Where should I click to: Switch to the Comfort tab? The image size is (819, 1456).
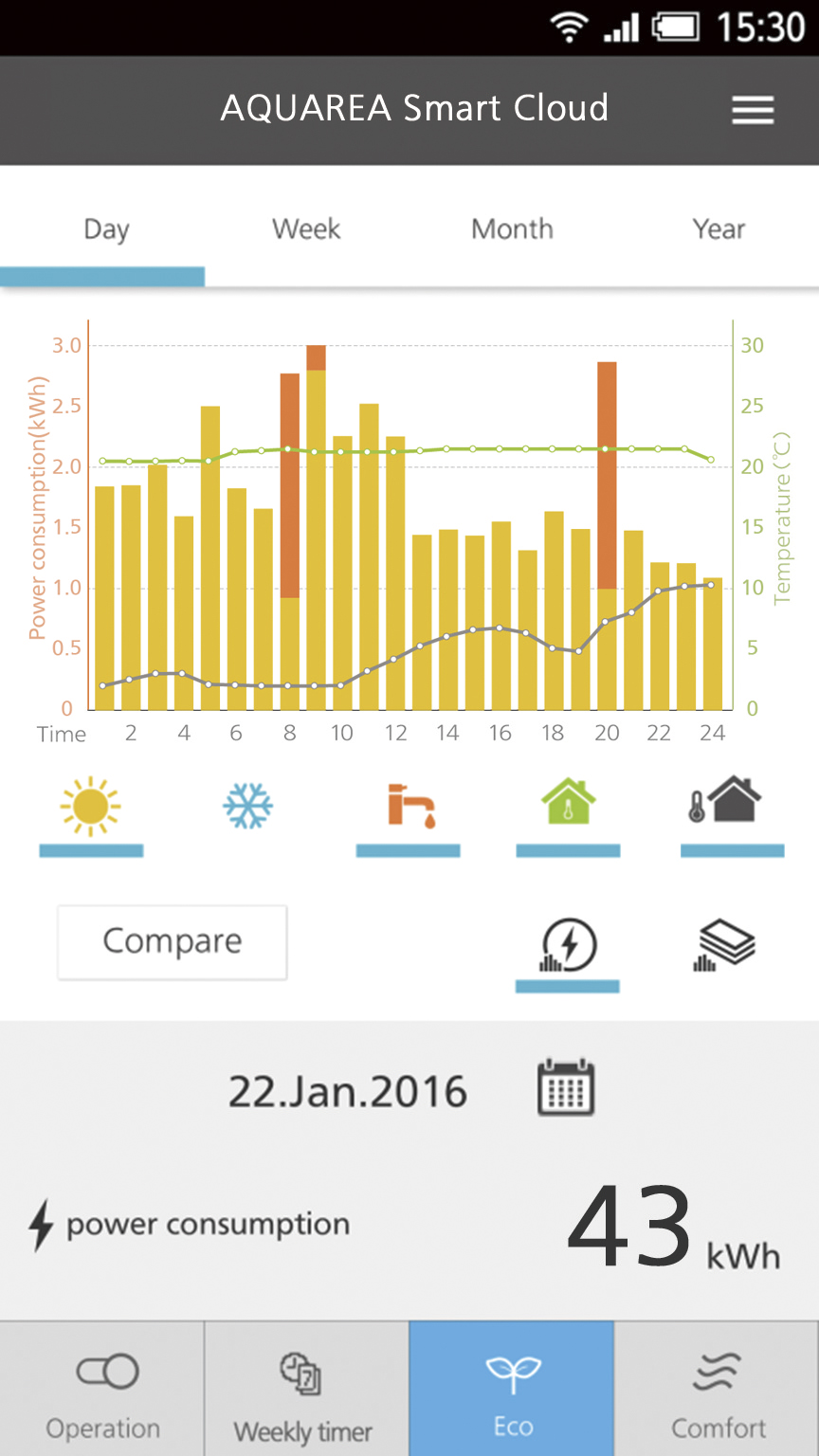pyautogui.click(x=718, y=1389)
